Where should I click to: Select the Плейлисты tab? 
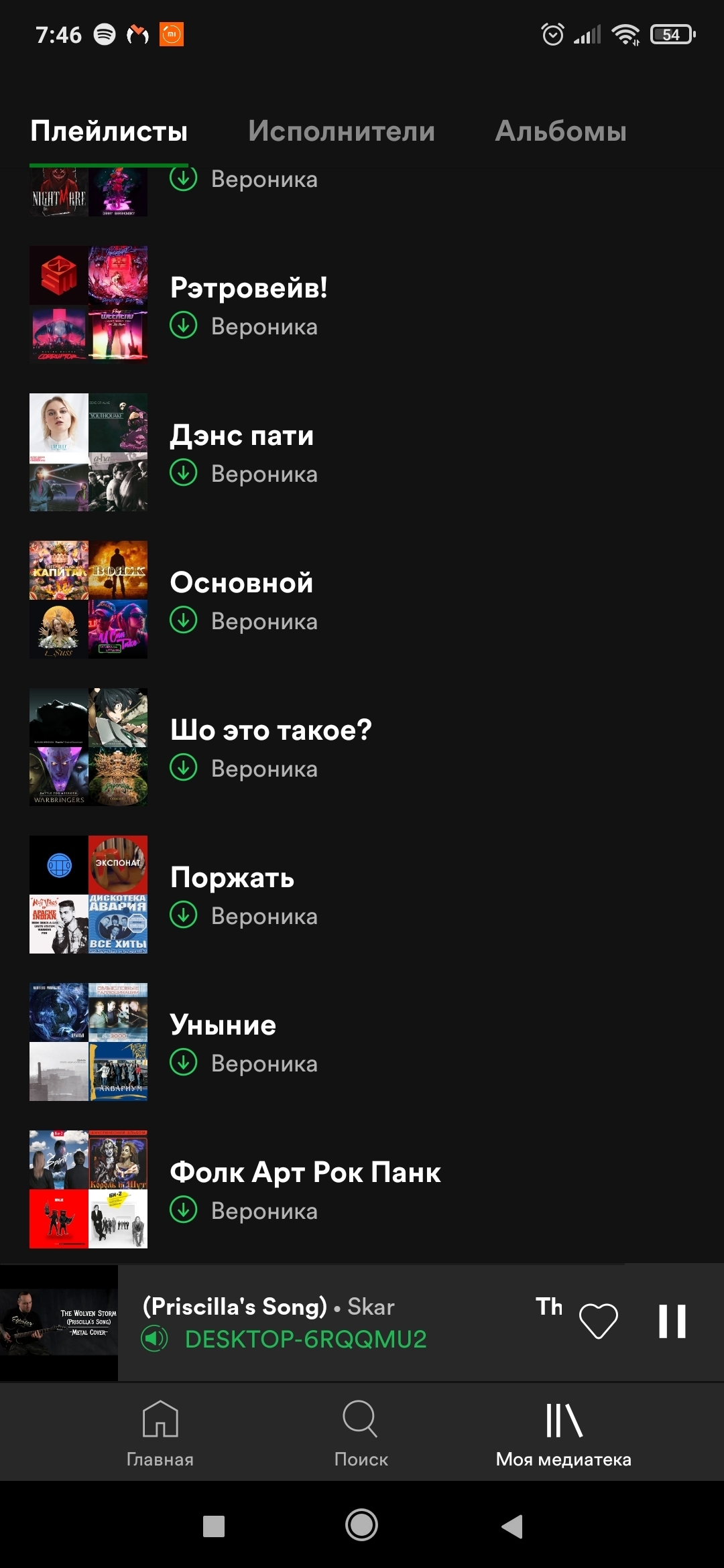pyautogui.click(x=109, y=131)
